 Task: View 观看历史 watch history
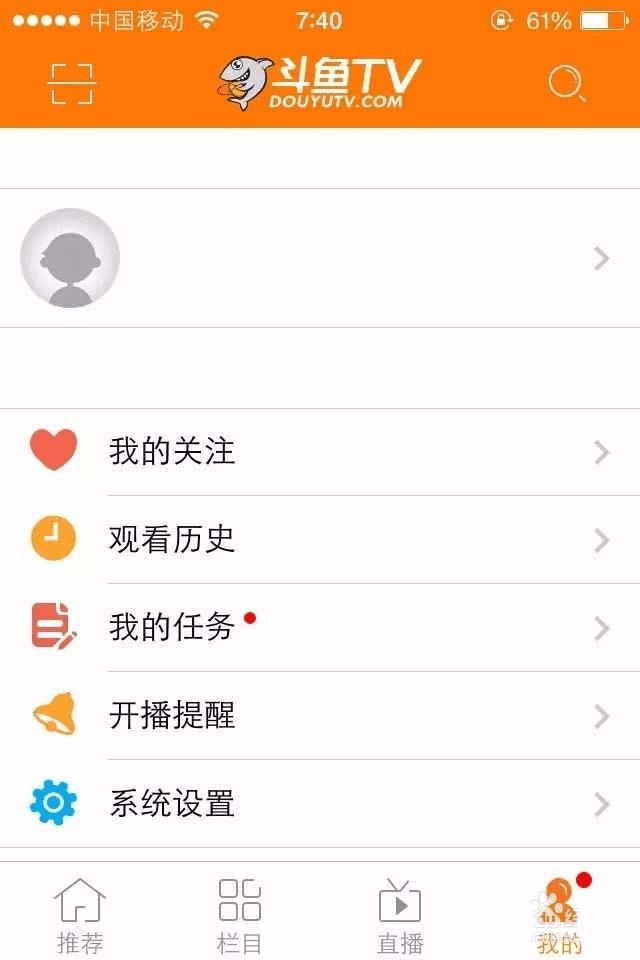tap(320, 540)
